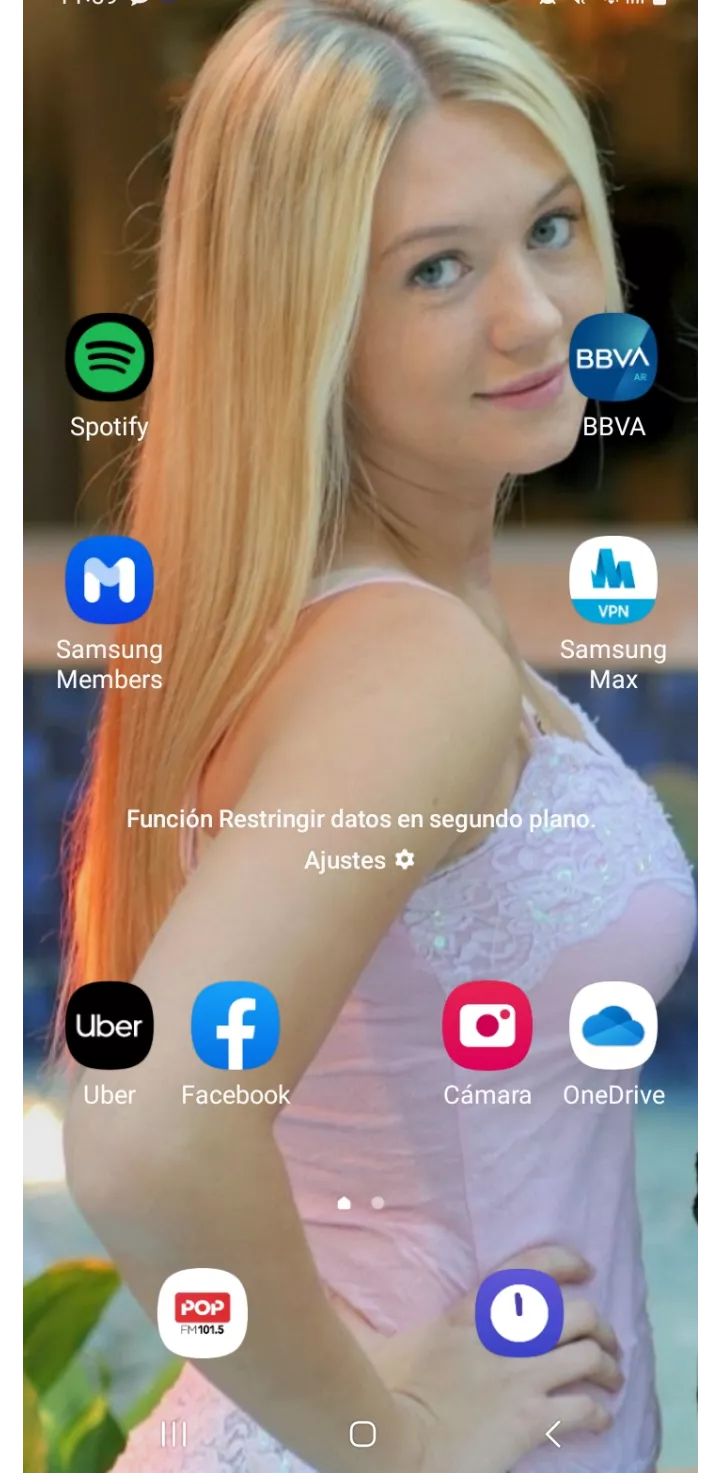Image resolution: width=720 pixels, height=1473 pixels.
Task: Tap the Recents navigation button
Action: [174, 1434]
